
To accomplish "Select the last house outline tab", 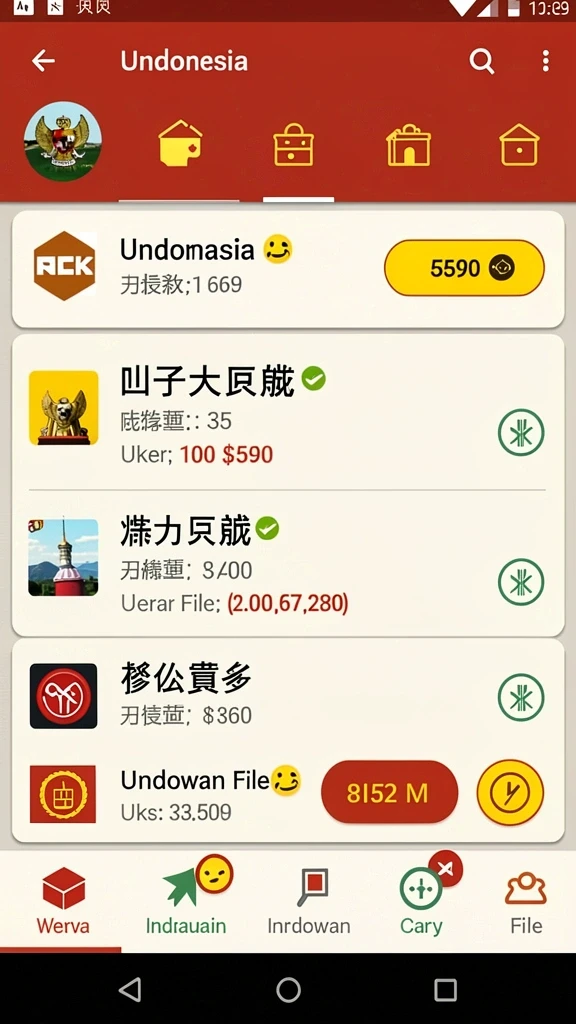I will (x=520, y=145).
